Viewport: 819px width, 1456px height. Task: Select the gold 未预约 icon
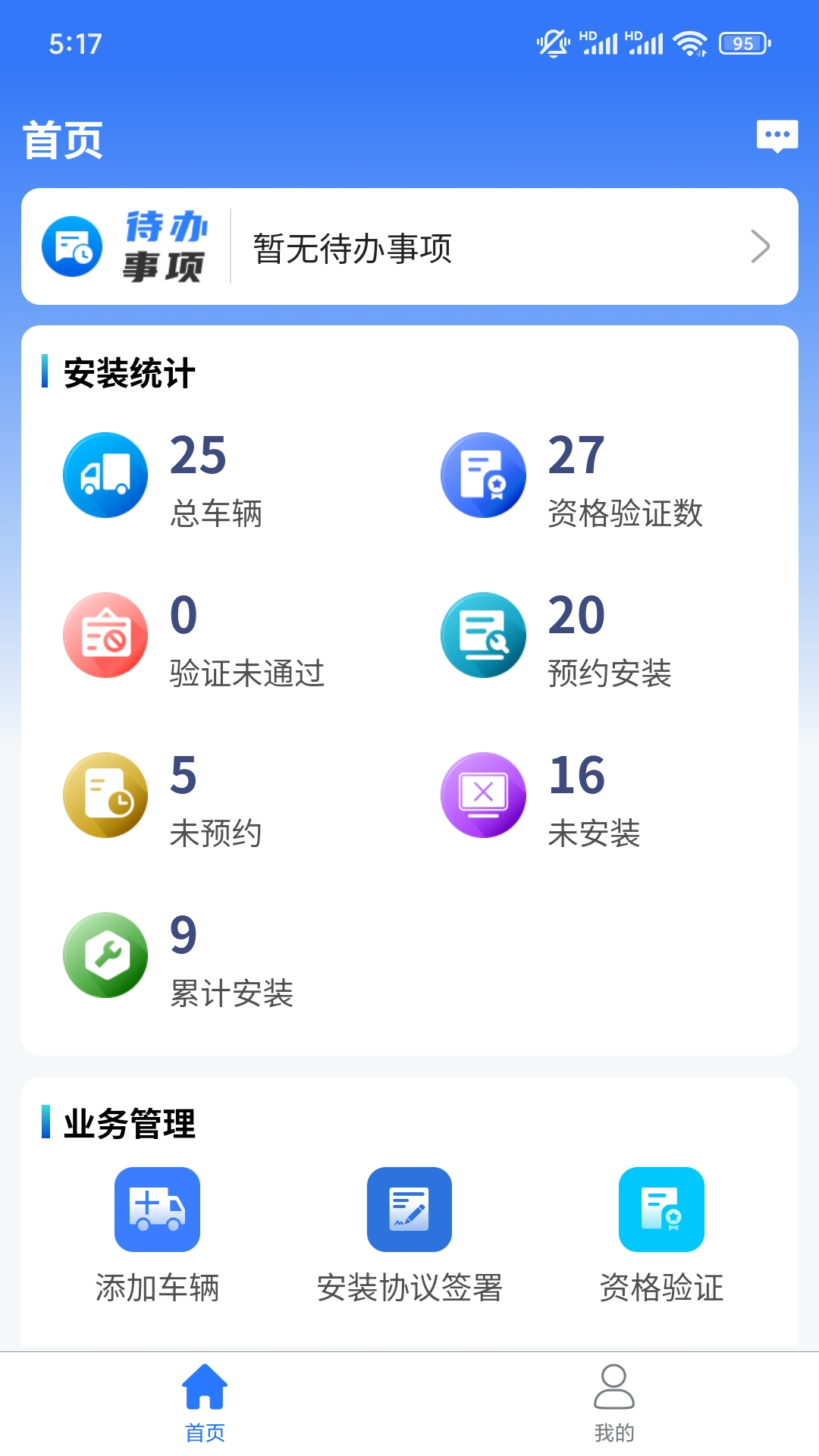[104, 794]
